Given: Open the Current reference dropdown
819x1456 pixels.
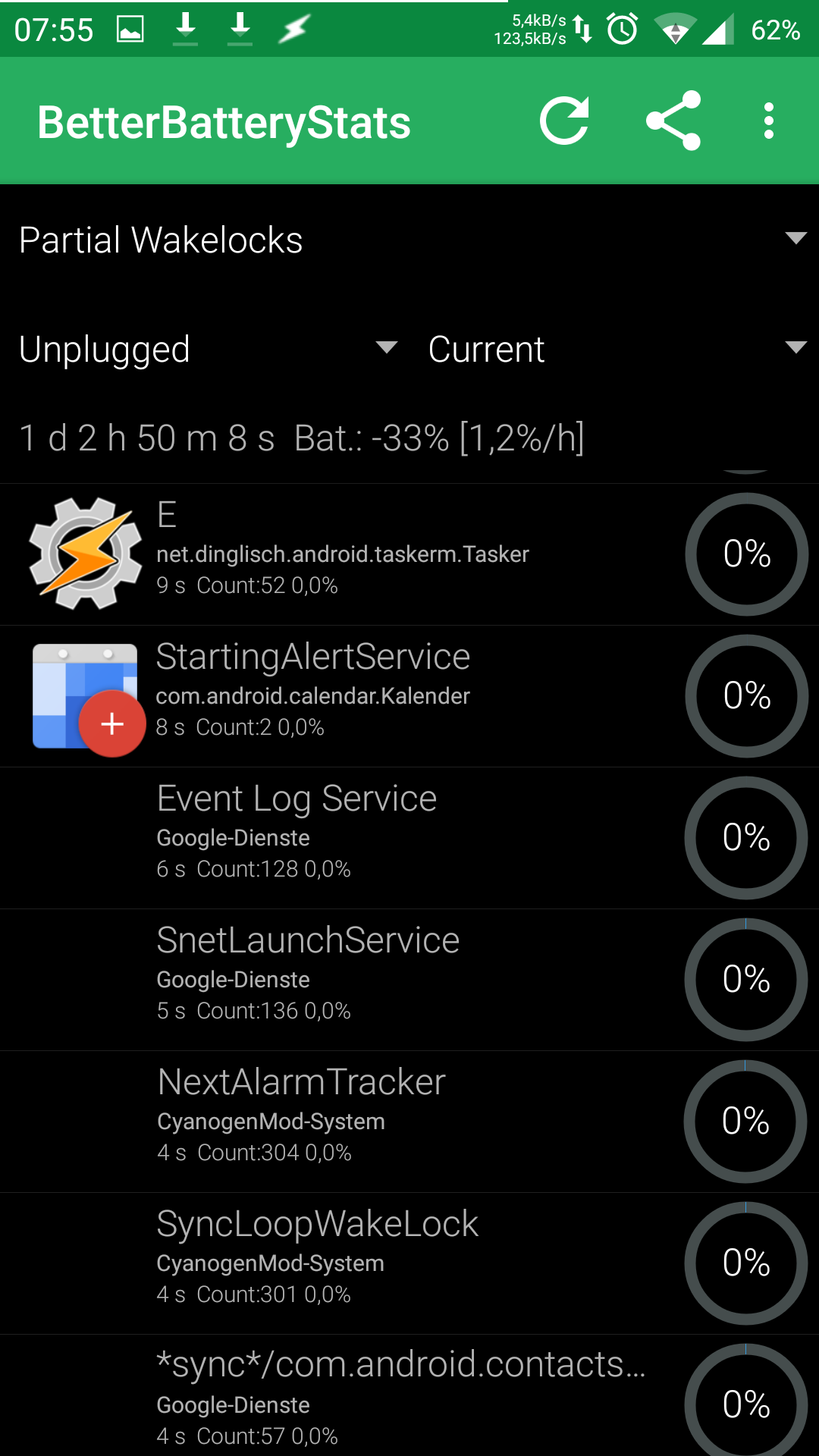Looking at the screenshot, I should (616, 349).
